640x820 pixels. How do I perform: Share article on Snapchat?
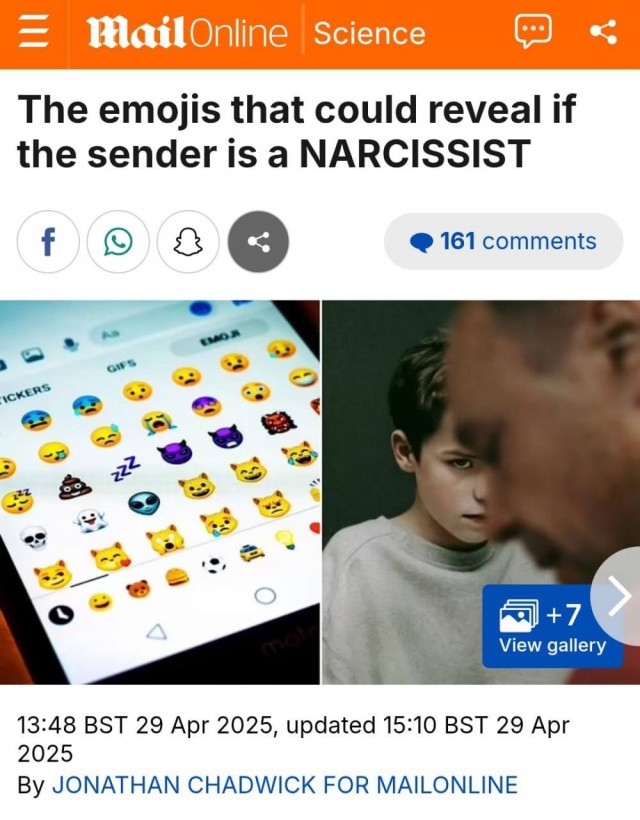pyautogui.click(x=188, y=241)
